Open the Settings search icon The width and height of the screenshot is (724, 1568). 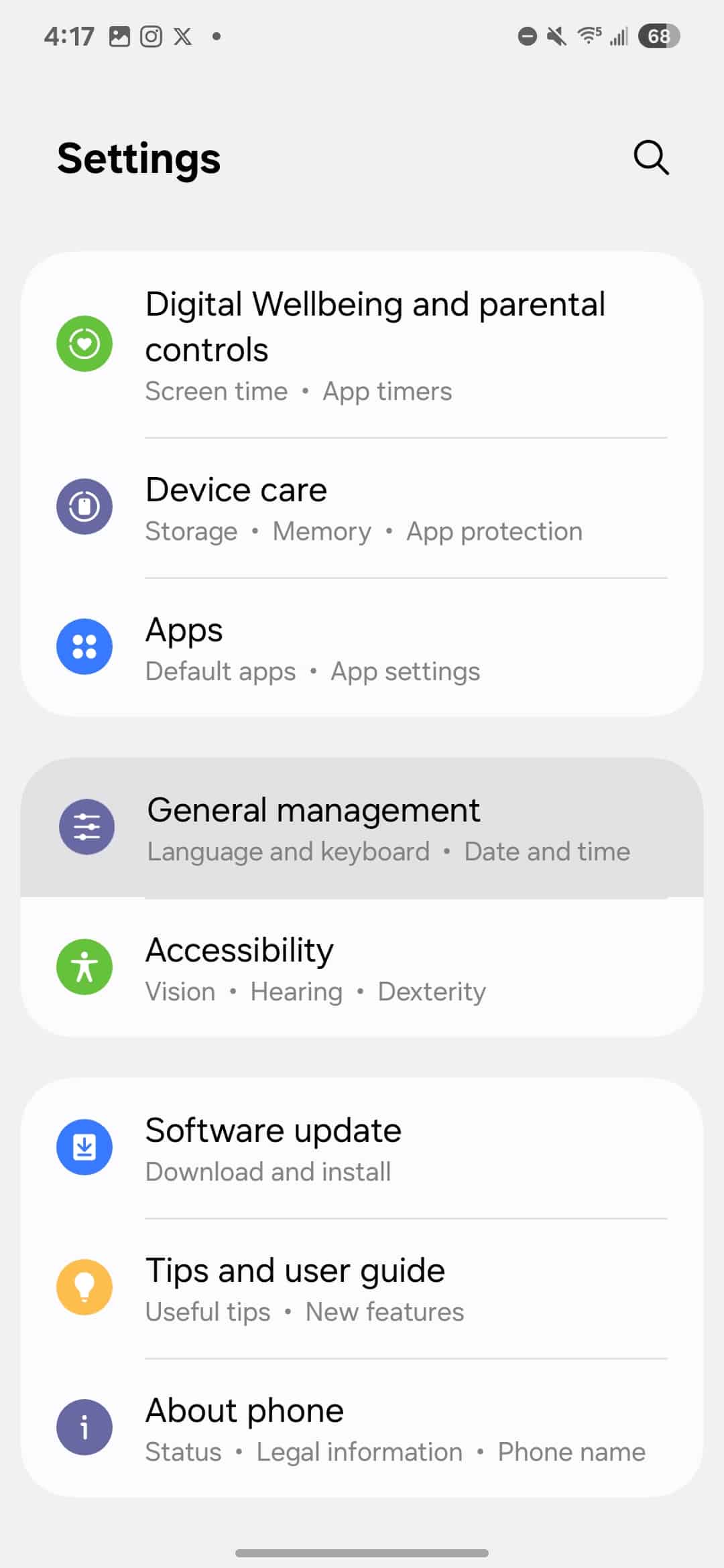[x=651, y=158]
